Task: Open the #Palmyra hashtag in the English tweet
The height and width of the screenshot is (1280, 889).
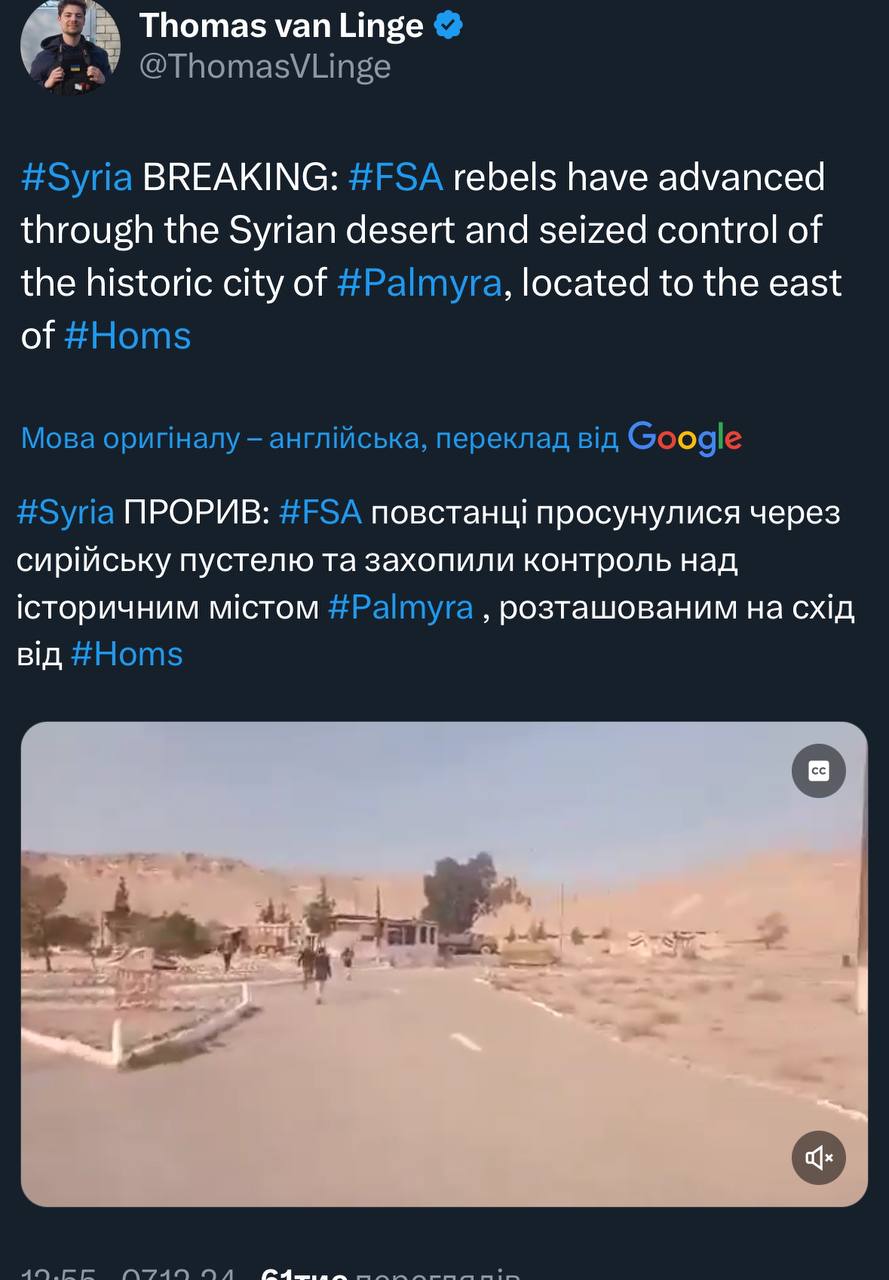Action: [x=419, y=283]
